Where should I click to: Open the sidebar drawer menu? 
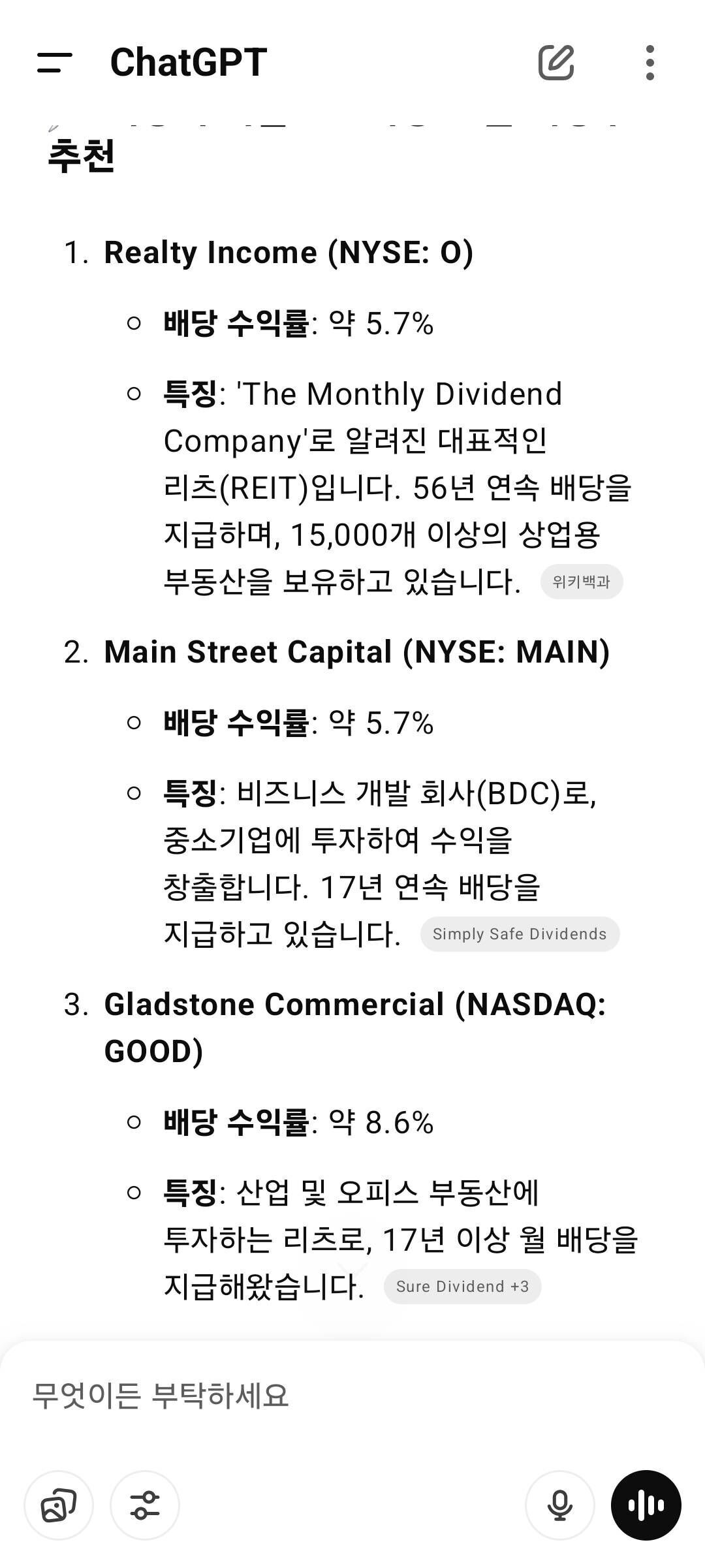click(55, 63)
